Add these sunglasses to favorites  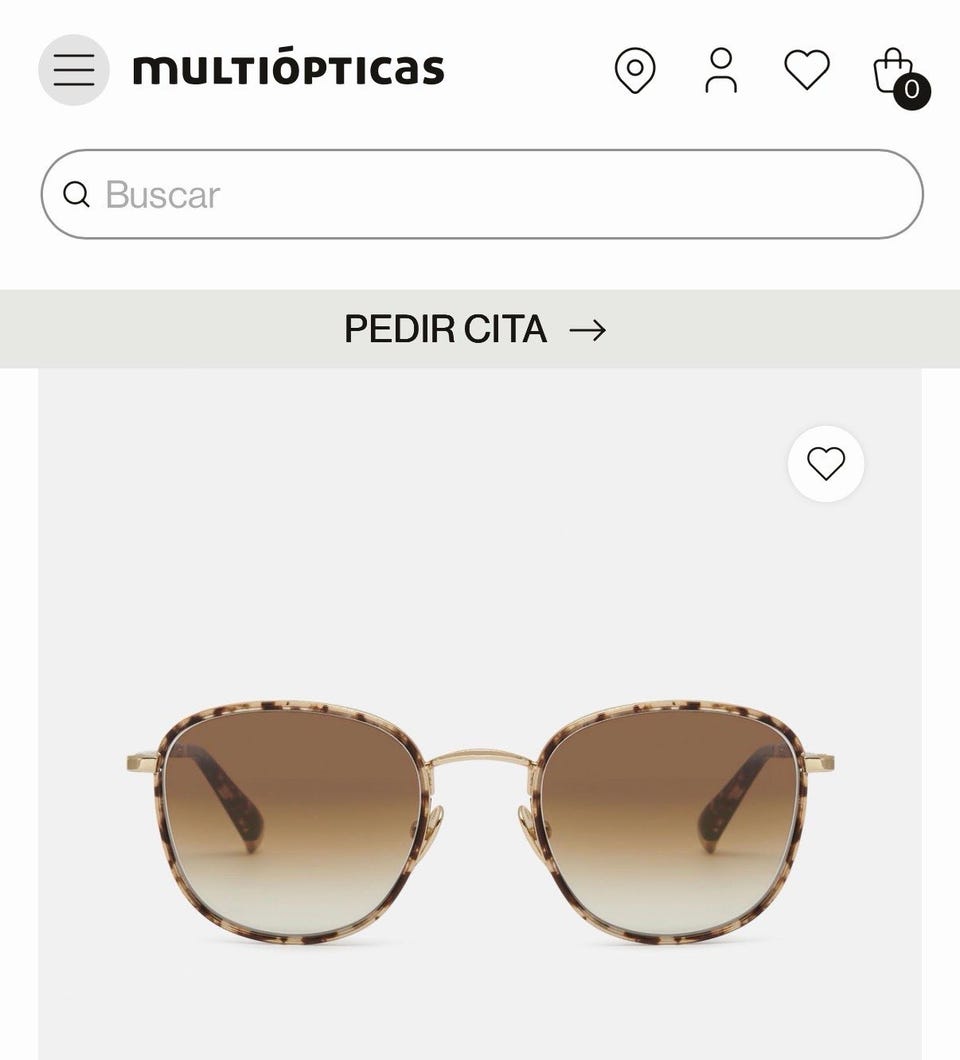click(826, 464)
